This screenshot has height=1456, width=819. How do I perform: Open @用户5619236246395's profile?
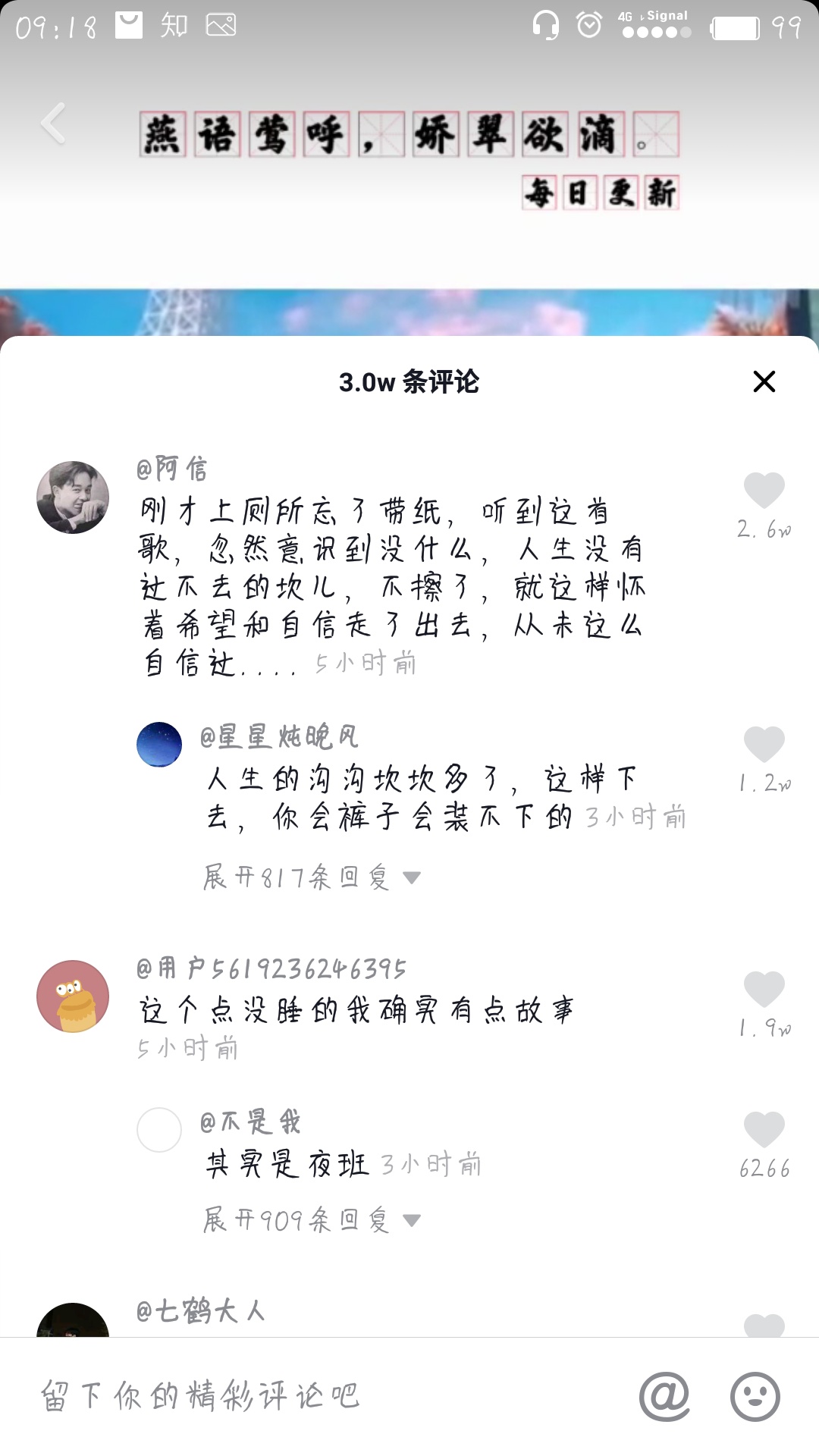(271, 967)
